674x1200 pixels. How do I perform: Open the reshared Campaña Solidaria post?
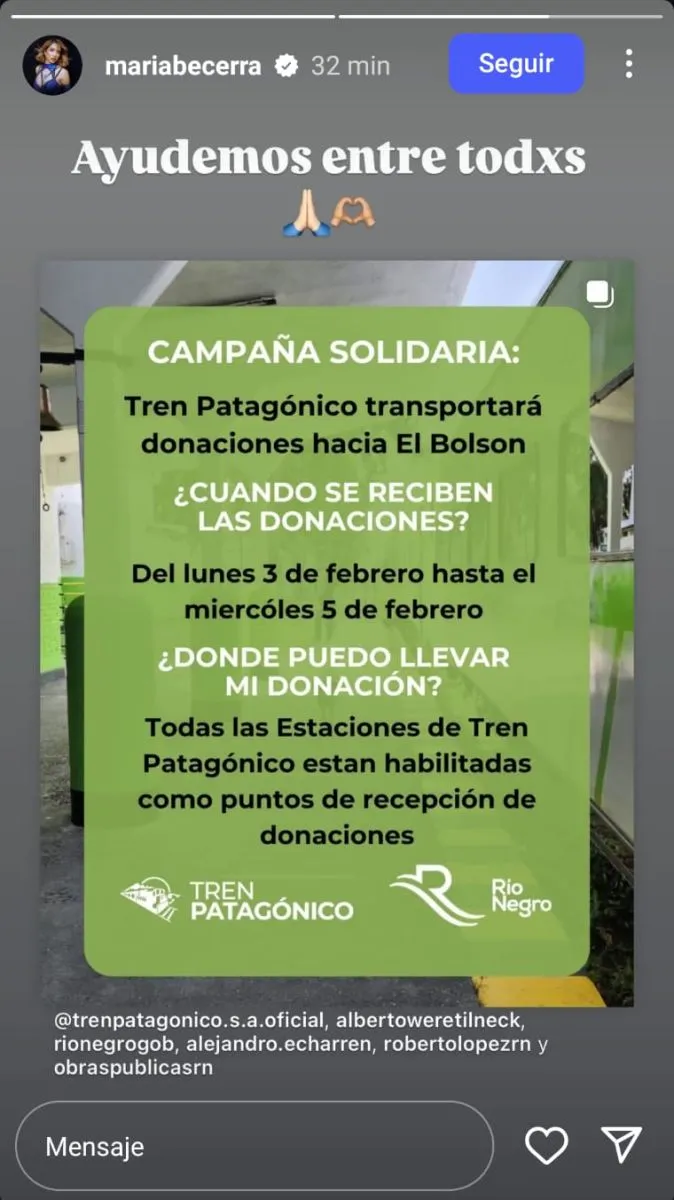coord(336,632)
